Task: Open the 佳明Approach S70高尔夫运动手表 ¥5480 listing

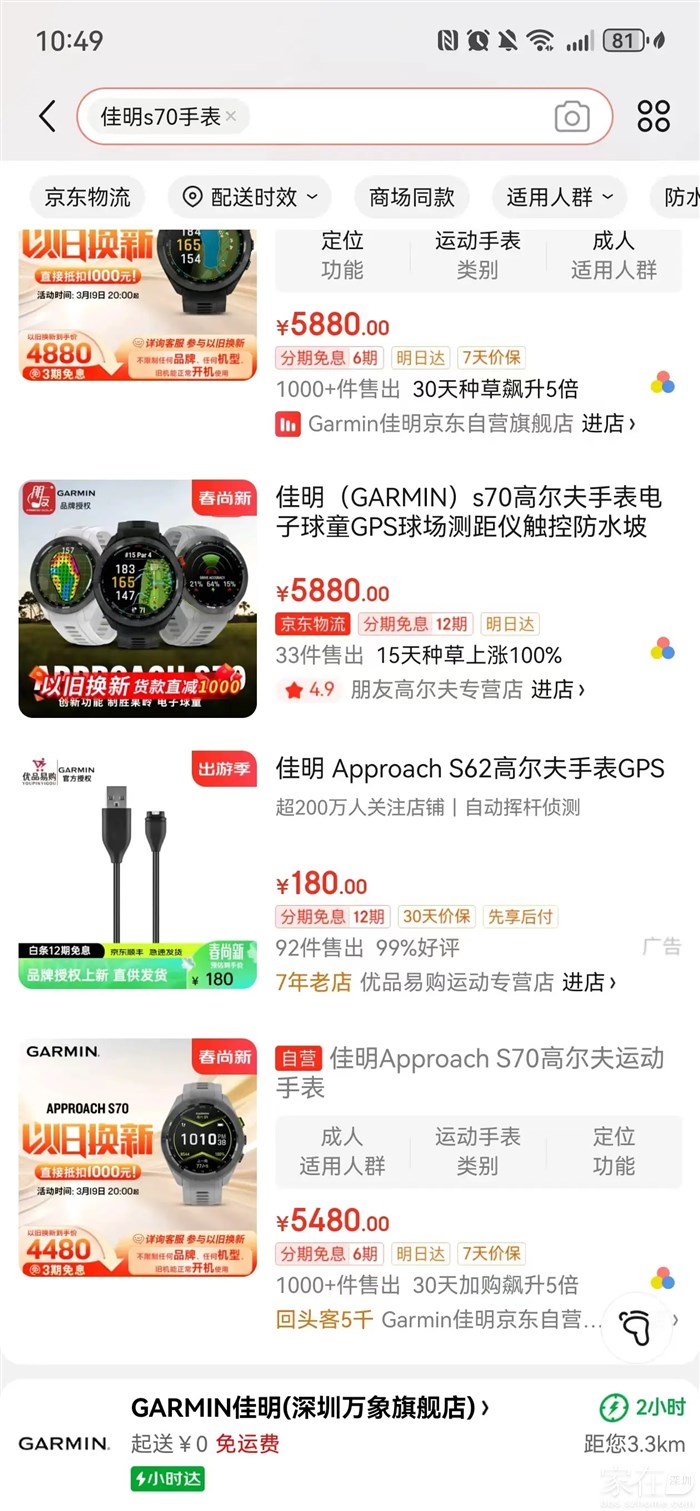Action: coord(495,1071)
